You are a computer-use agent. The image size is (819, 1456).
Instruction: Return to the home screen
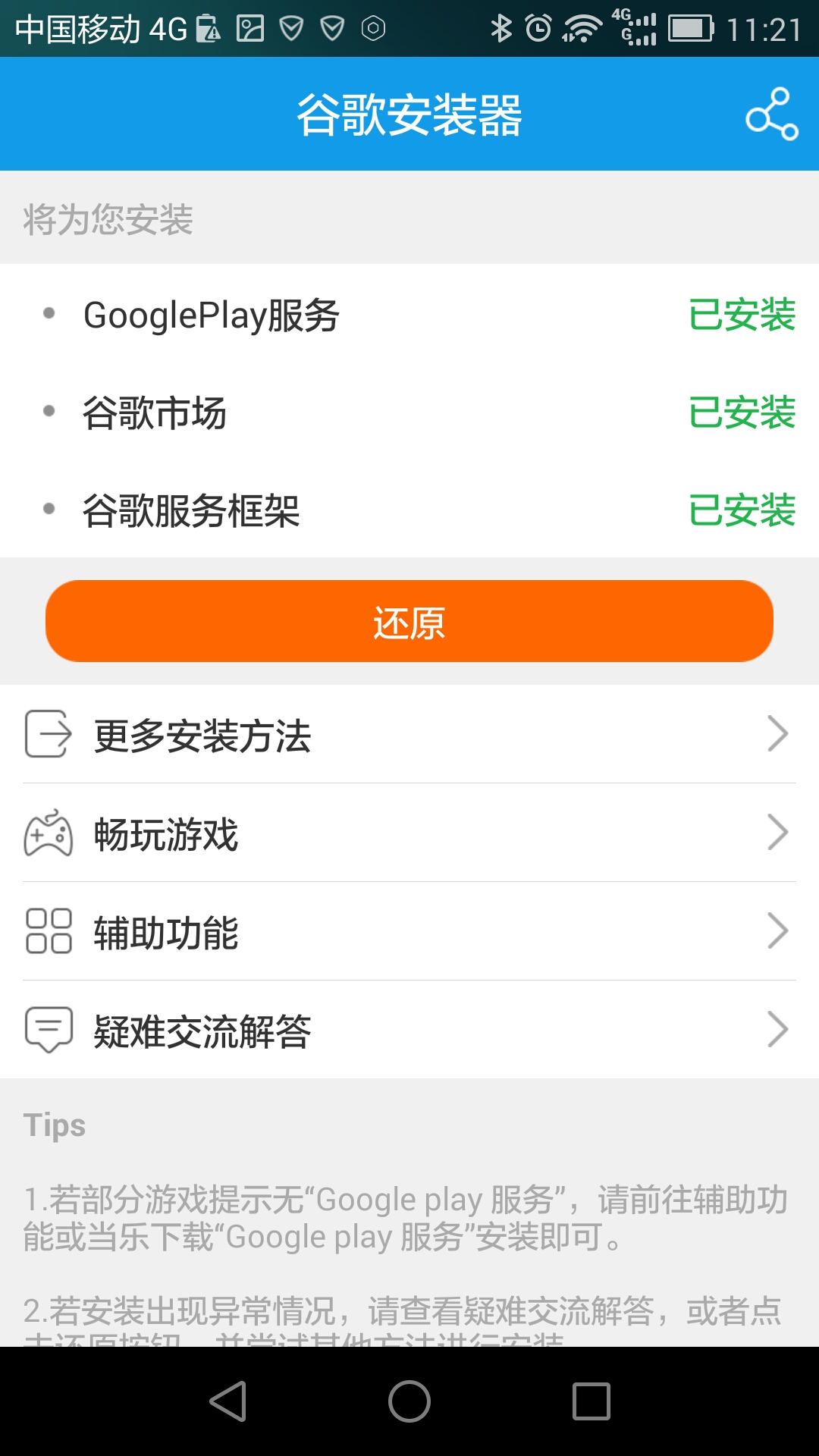click(409, 1401)
